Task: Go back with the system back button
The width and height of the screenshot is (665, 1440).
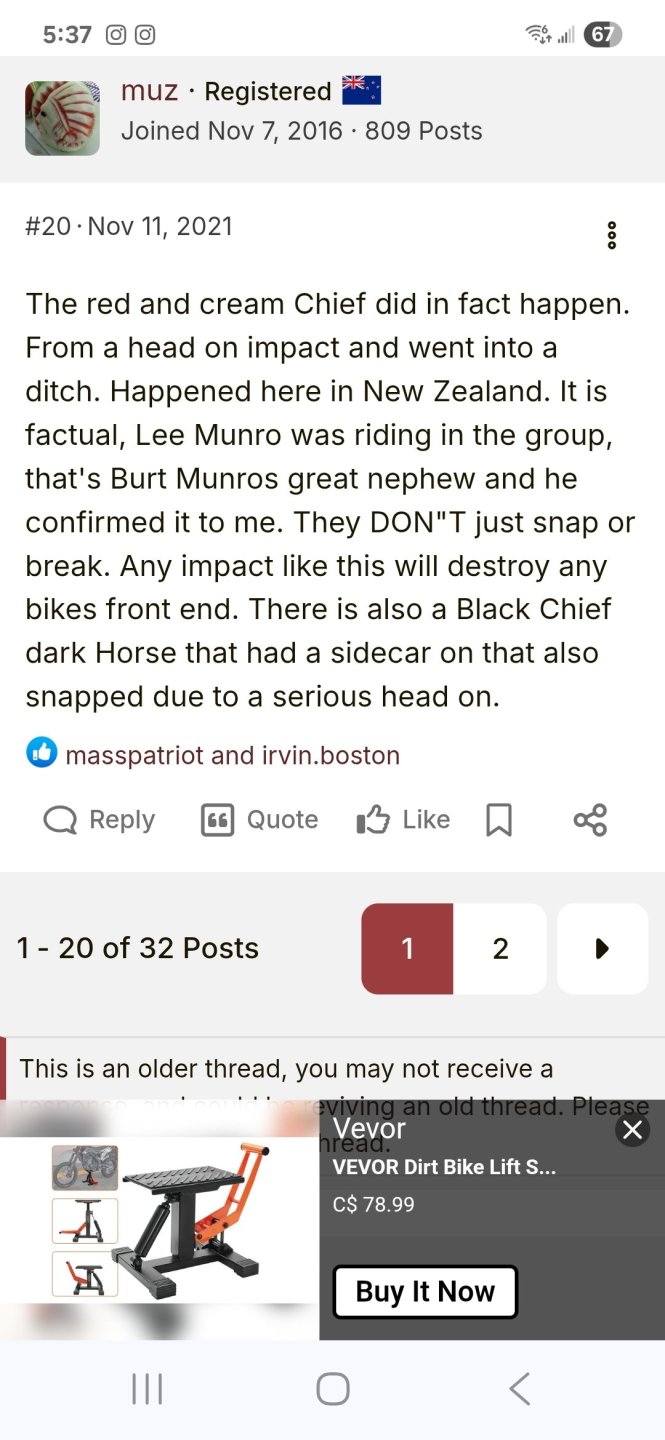Action: (518, 1388)
